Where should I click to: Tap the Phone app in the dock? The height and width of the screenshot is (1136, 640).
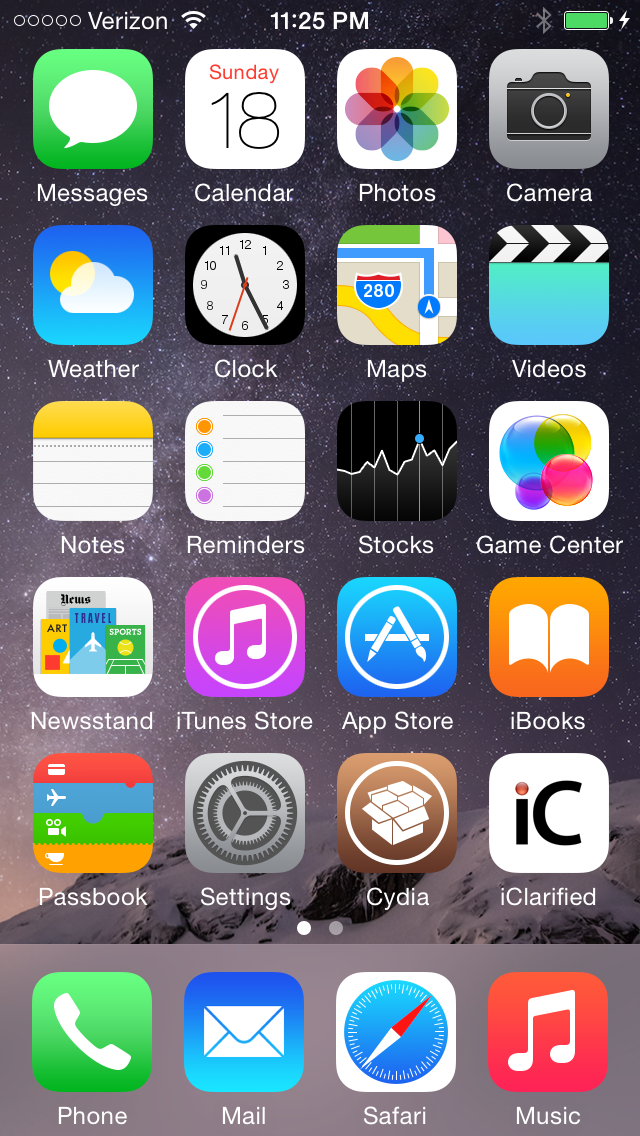click(x=93, y=1032)
